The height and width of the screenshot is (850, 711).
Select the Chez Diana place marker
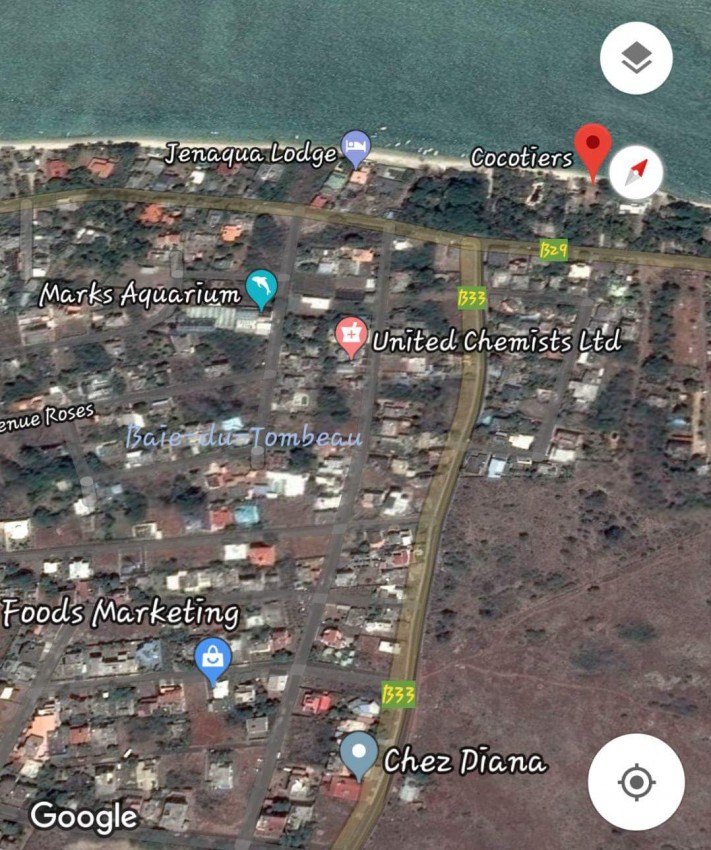[357, 755]
